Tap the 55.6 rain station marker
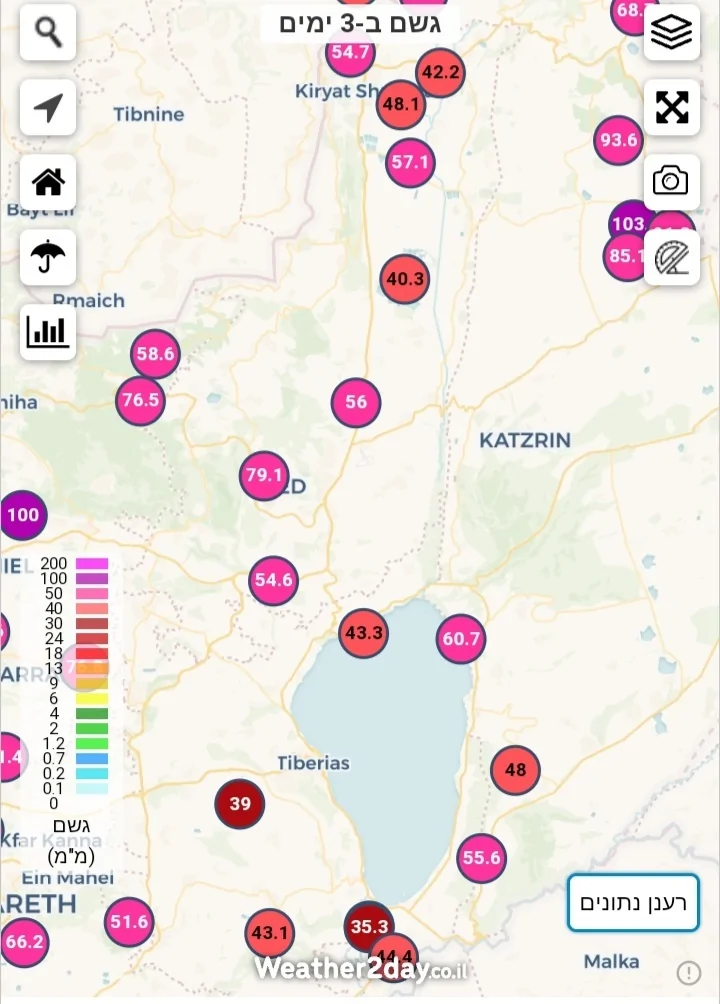The width and height of the screenshot is (720, 1004). point(481,858)
